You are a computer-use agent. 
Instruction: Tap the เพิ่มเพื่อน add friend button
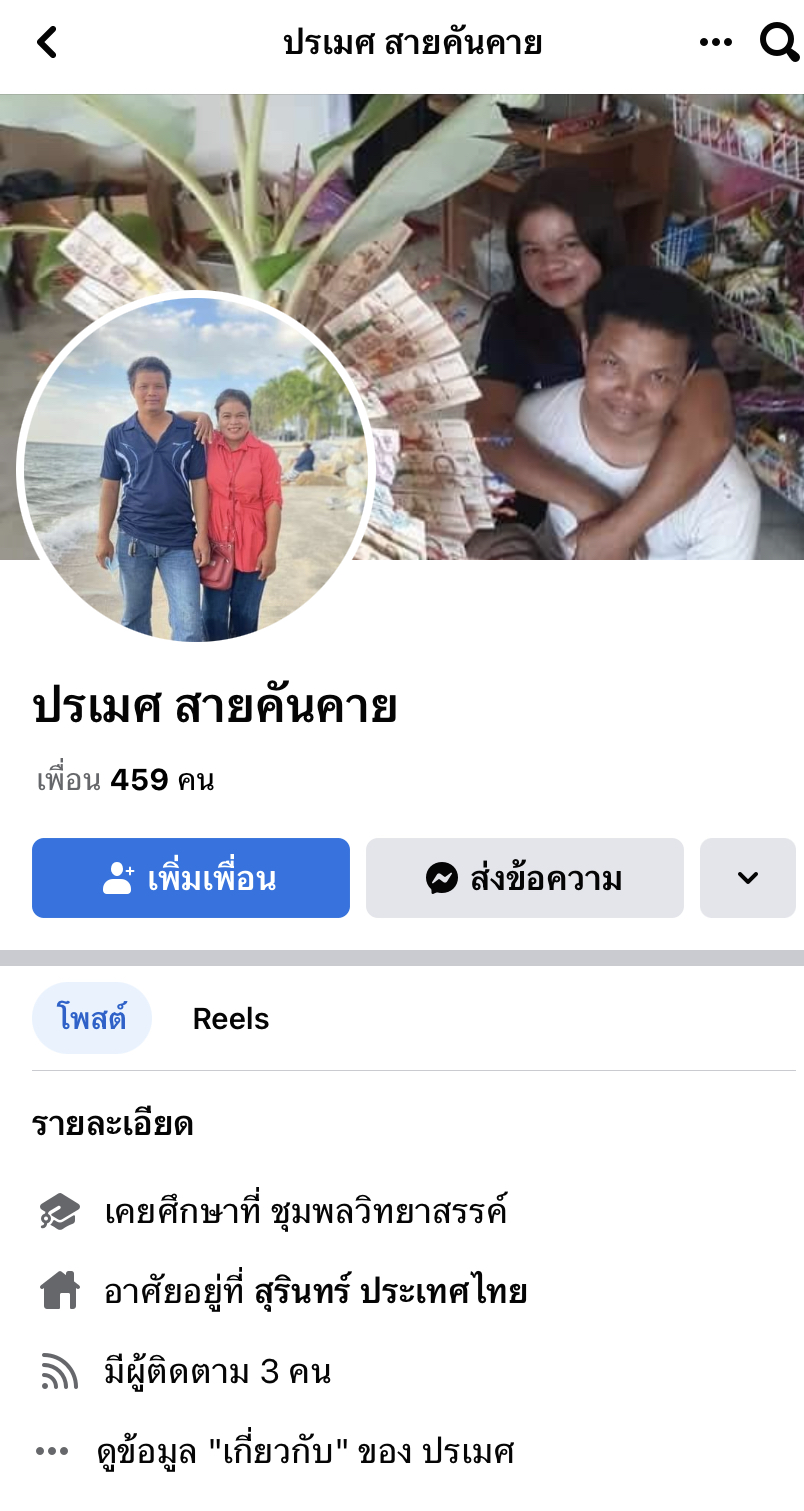pyautogui.click(x=191, y=878)
